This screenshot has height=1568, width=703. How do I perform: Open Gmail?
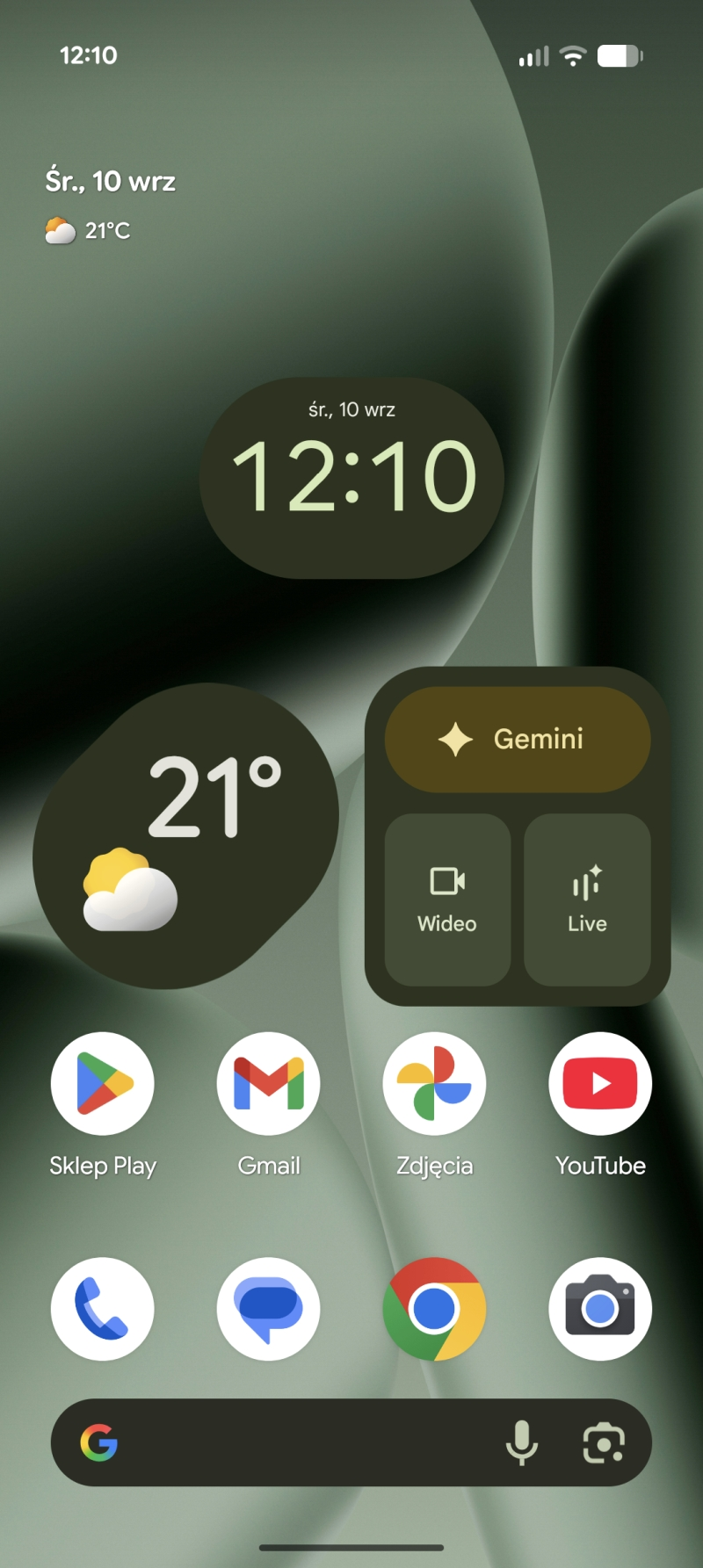(269, 1084)
